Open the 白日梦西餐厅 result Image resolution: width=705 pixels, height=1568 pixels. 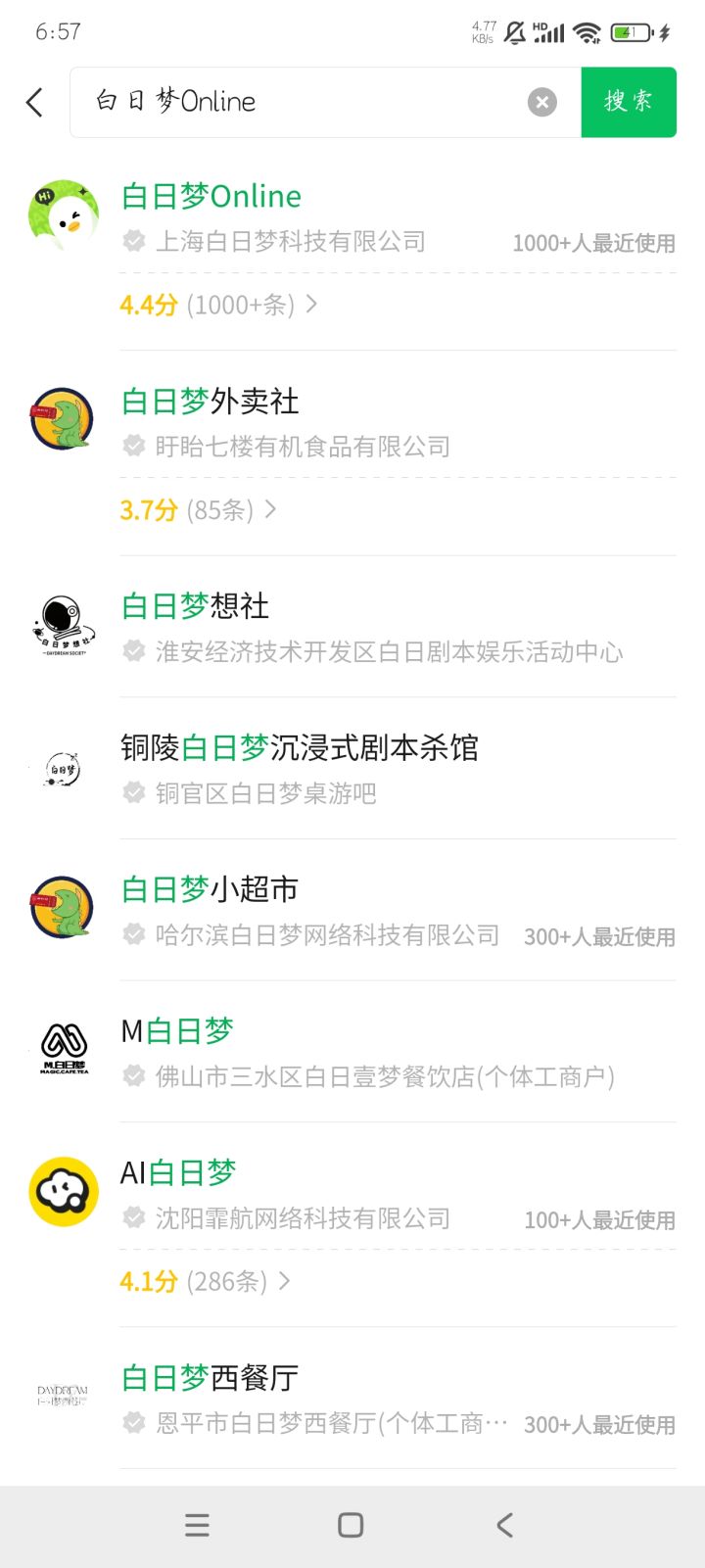coord(210,1378)
